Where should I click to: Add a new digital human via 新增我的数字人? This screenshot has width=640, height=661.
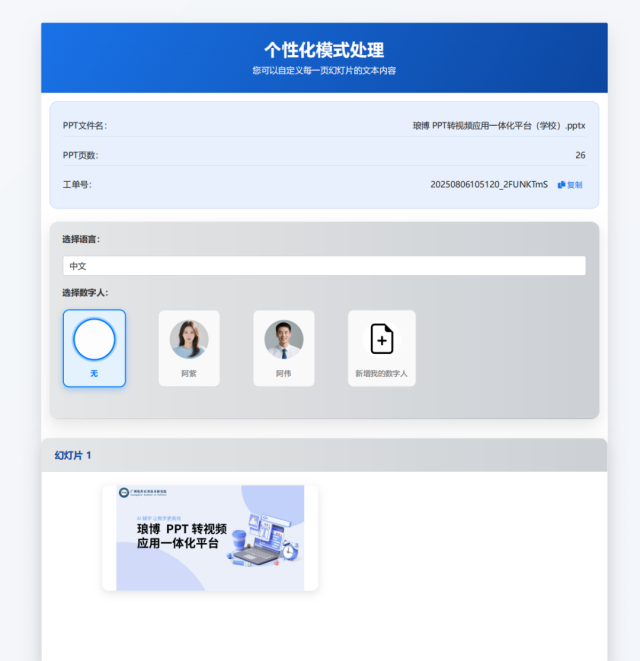(381, 347)
